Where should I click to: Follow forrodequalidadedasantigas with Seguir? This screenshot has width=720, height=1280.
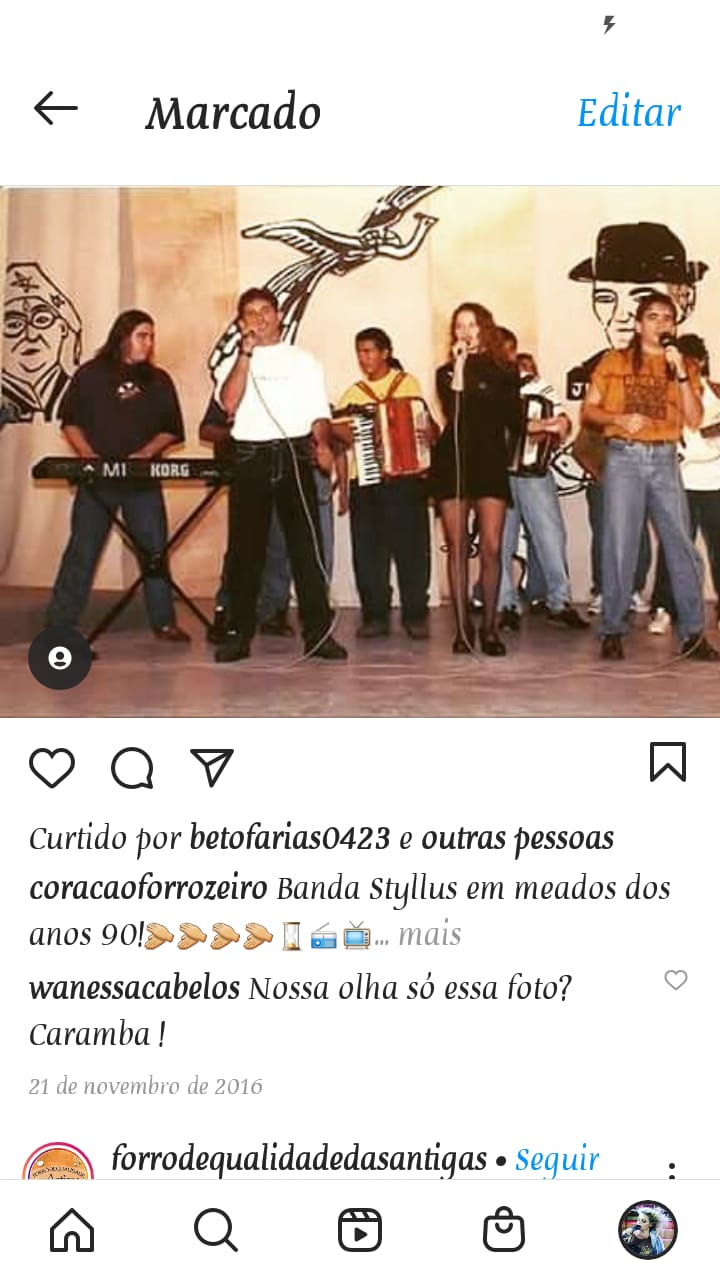(x=557, y=1159)
